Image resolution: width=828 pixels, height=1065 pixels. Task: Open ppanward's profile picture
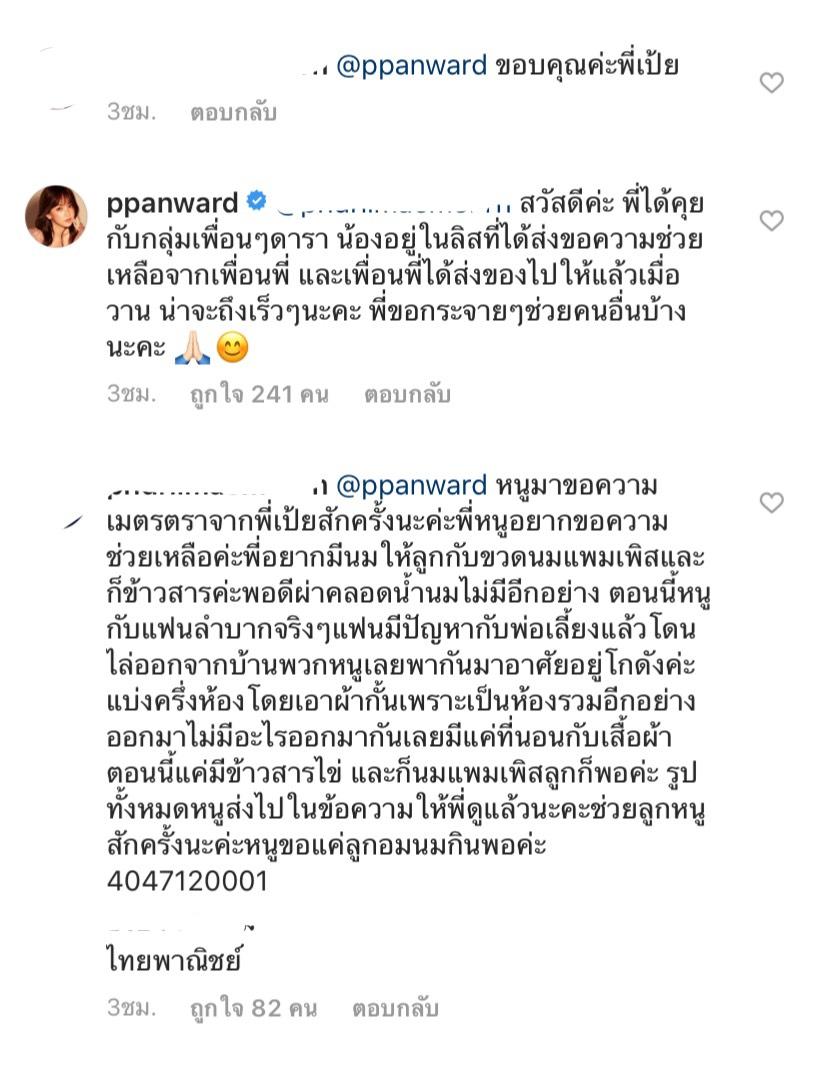pos(56,216)
